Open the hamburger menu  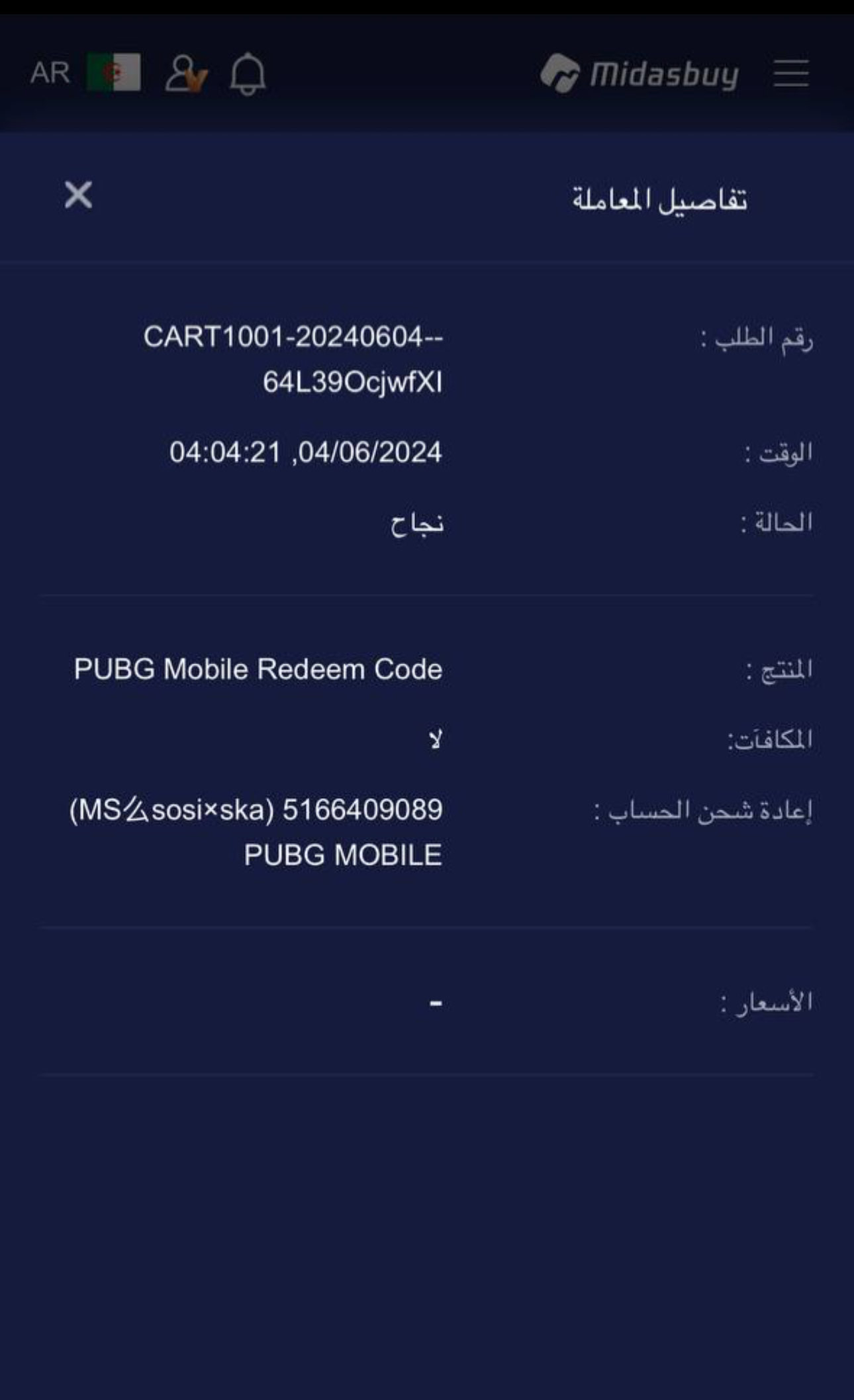791,73
